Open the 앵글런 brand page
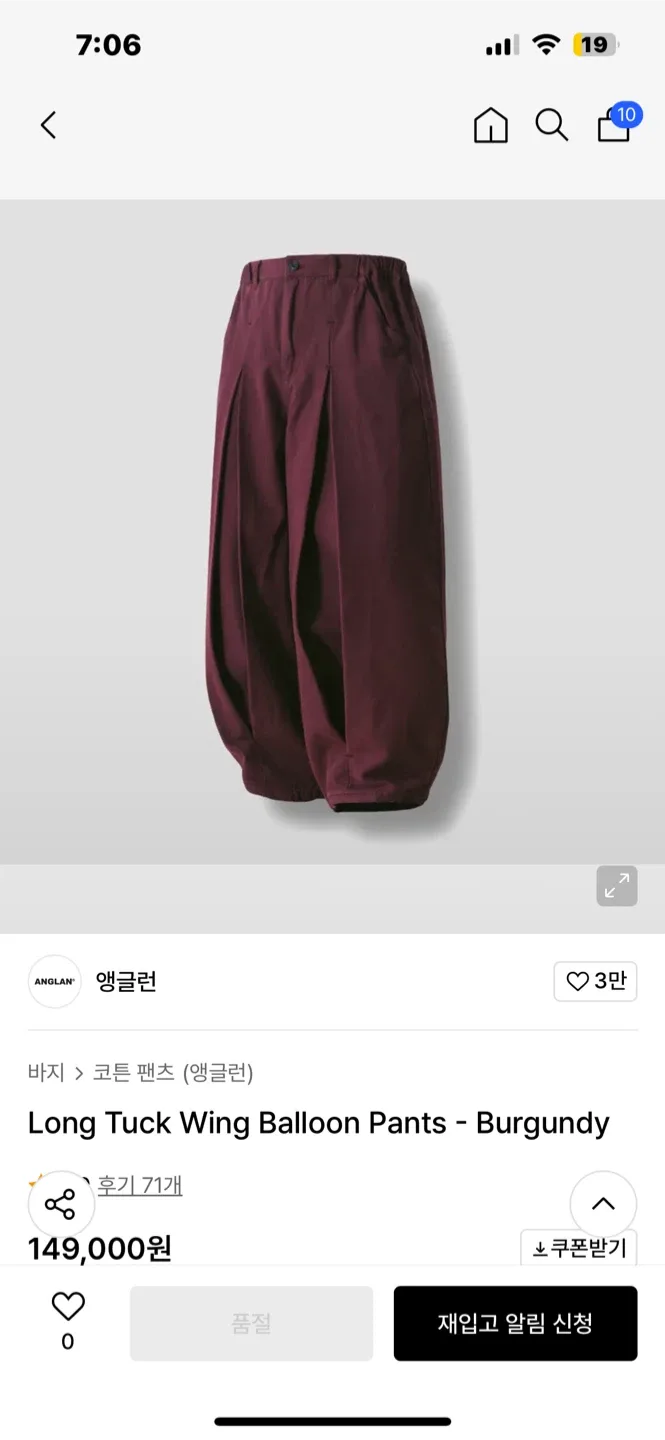This screenshot has height=1440, width=665. [x=126, y=982]
